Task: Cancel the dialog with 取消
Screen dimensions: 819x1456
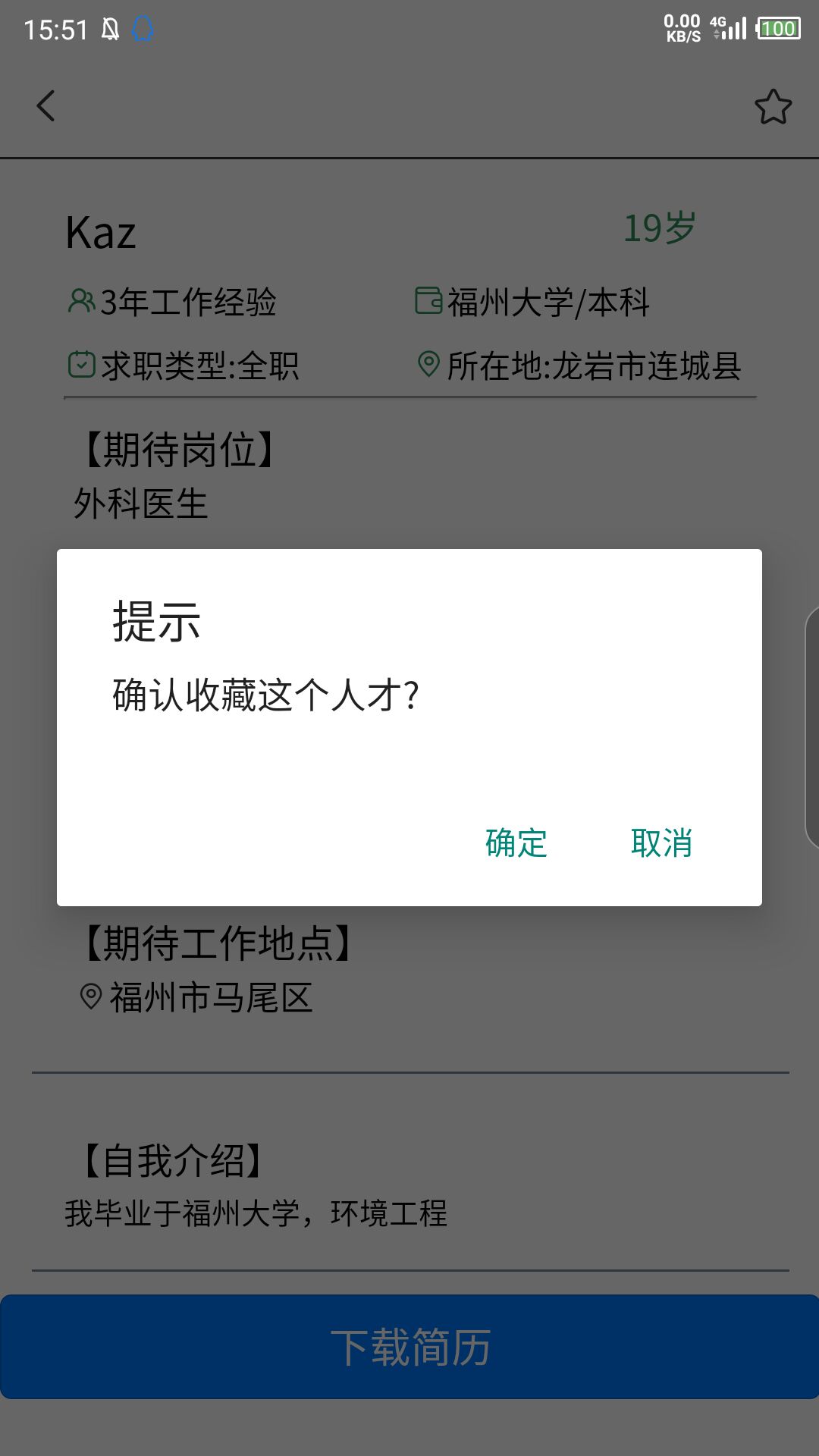Action: coord(661,843)
